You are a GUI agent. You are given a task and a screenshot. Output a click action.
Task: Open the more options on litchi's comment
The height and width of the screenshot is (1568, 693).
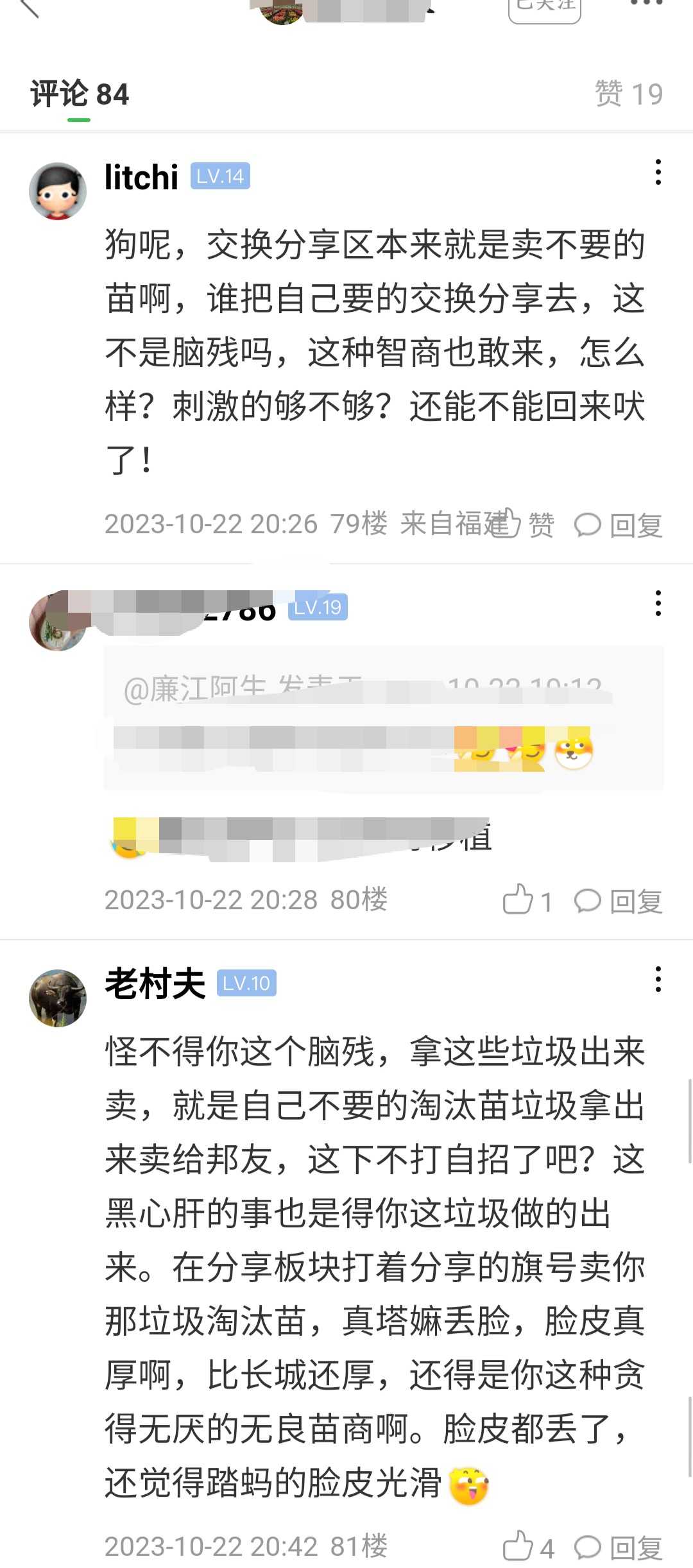[x=658, y=173]
